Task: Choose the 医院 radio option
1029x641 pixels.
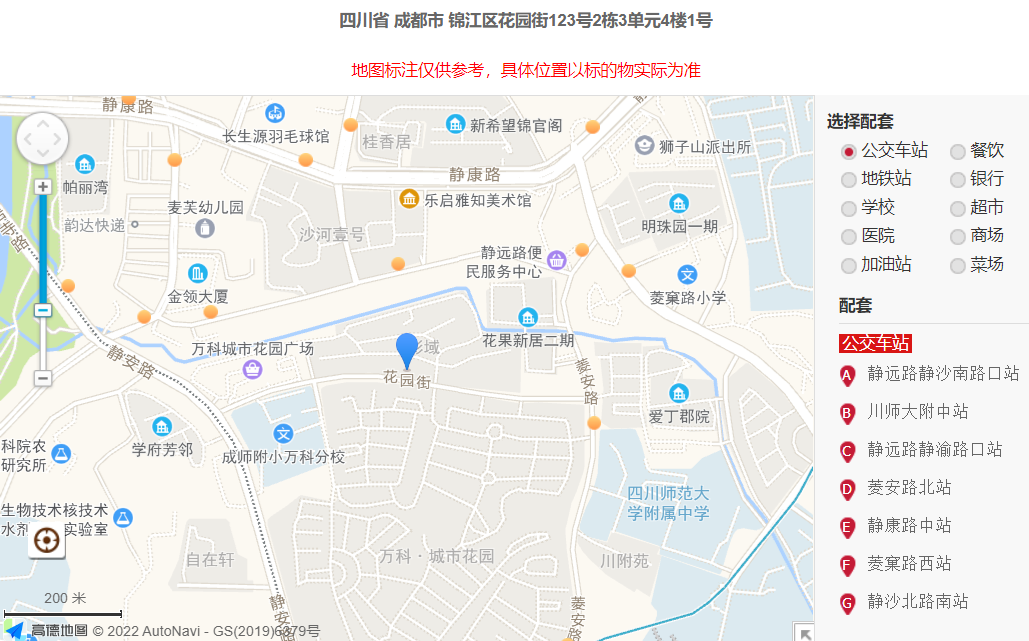Action: (x=849, y=237)
